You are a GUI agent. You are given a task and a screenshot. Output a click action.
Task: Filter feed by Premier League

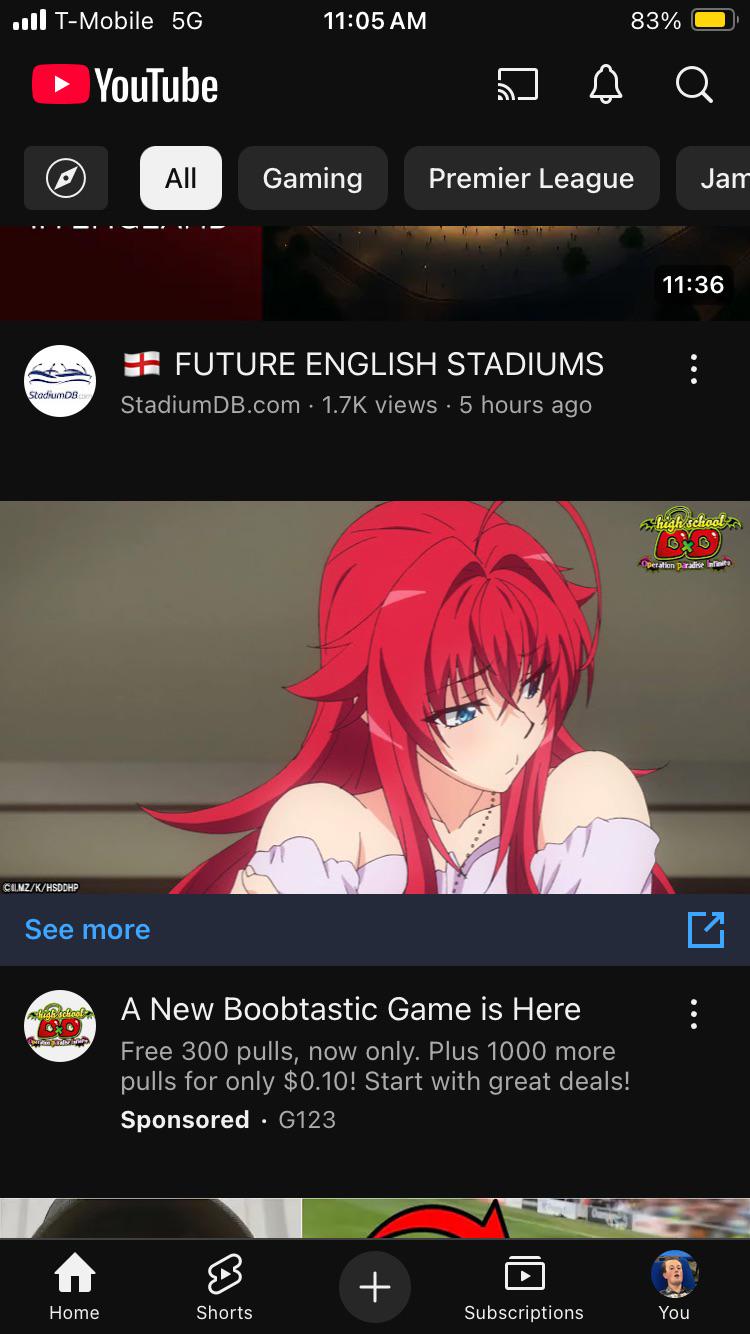[x=531, y=178]
